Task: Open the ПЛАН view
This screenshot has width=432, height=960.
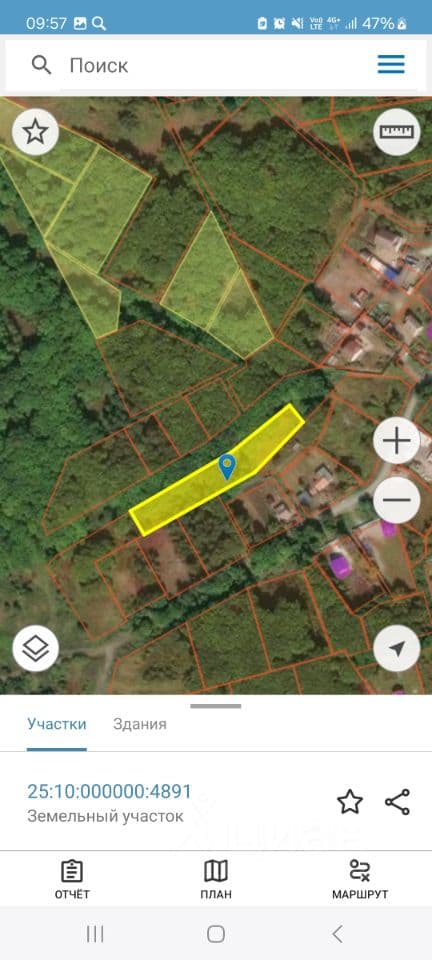Action: pos(216,879)
